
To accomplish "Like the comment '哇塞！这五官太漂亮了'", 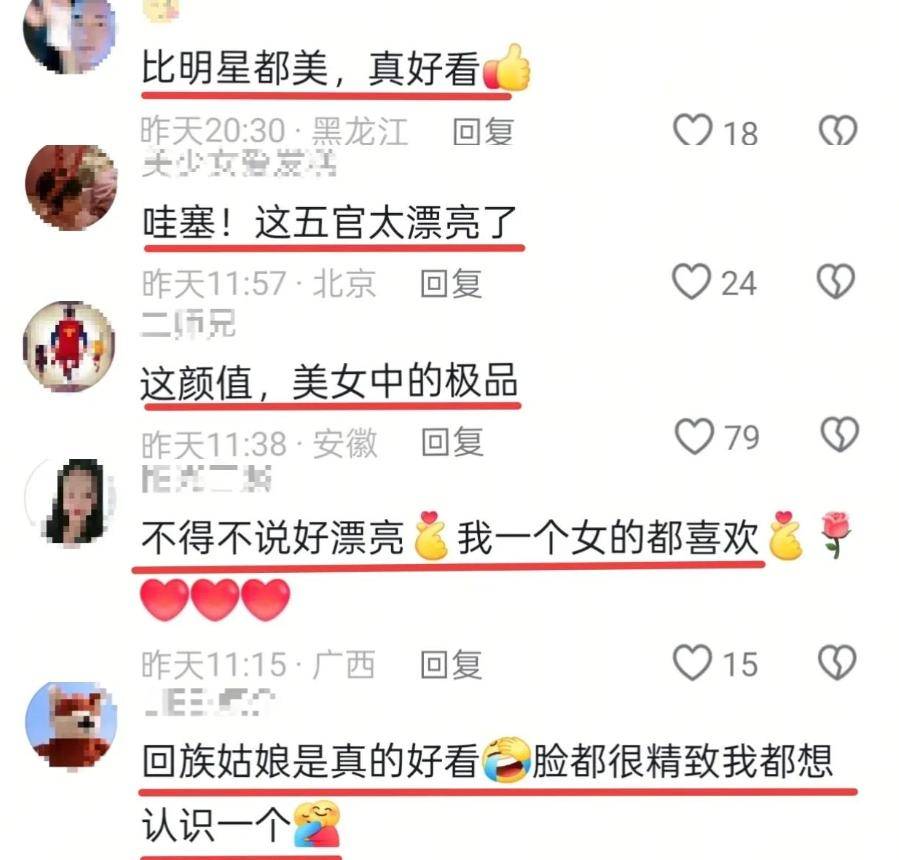I will coord(691,282).
